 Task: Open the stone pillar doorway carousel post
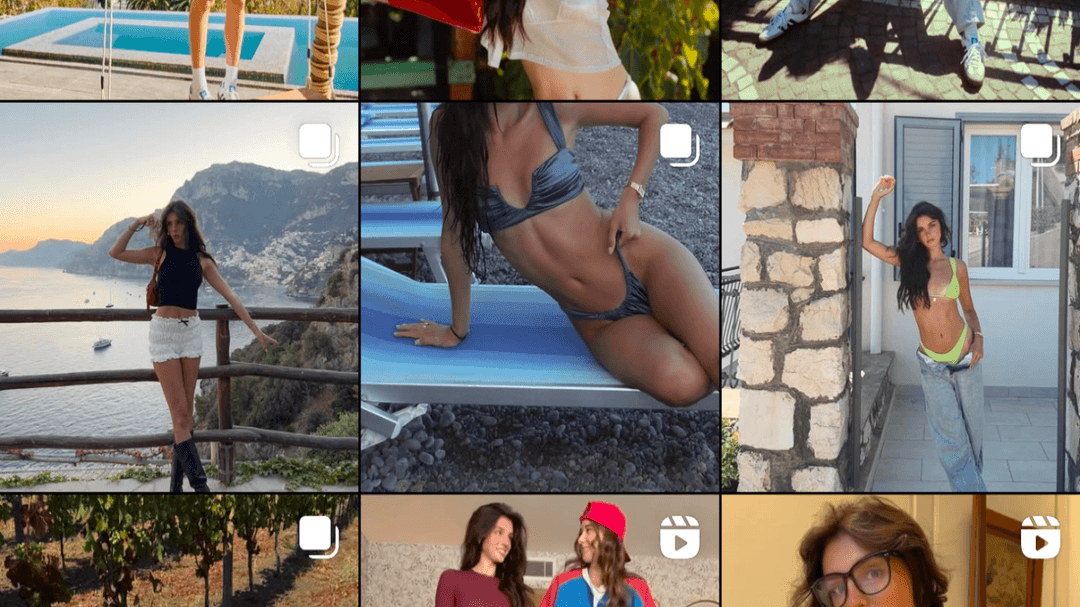[900, 296]
